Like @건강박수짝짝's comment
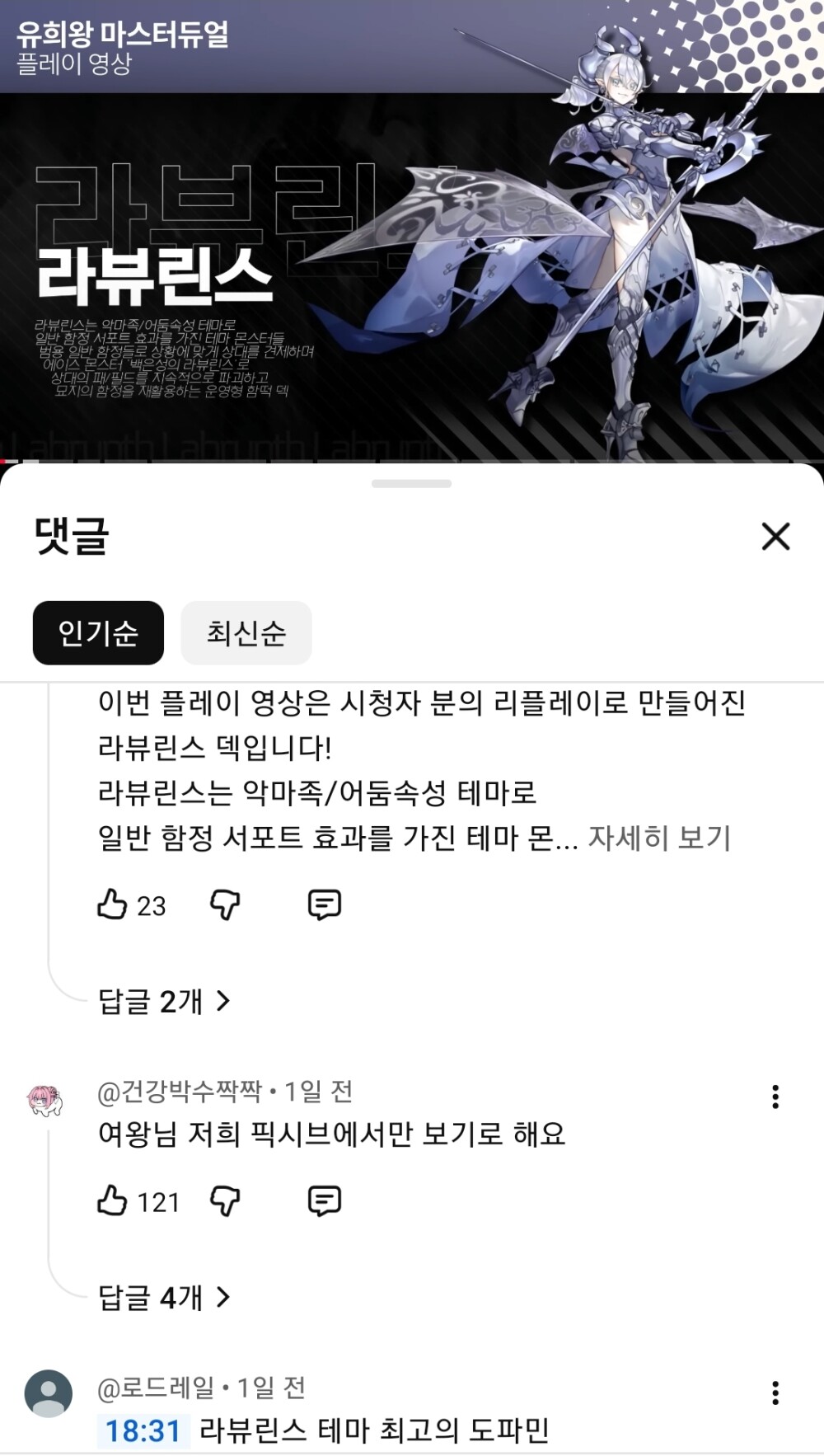Screen dimensions: 824x1456 113,1201
